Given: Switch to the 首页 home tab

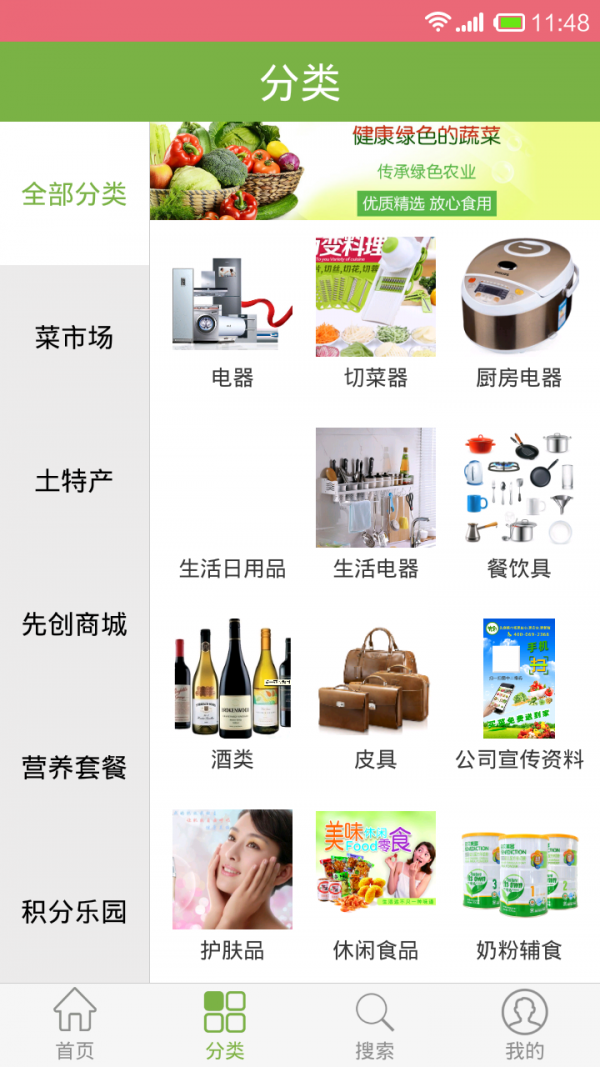Looking at the screenshot, I should point(75,1025).
